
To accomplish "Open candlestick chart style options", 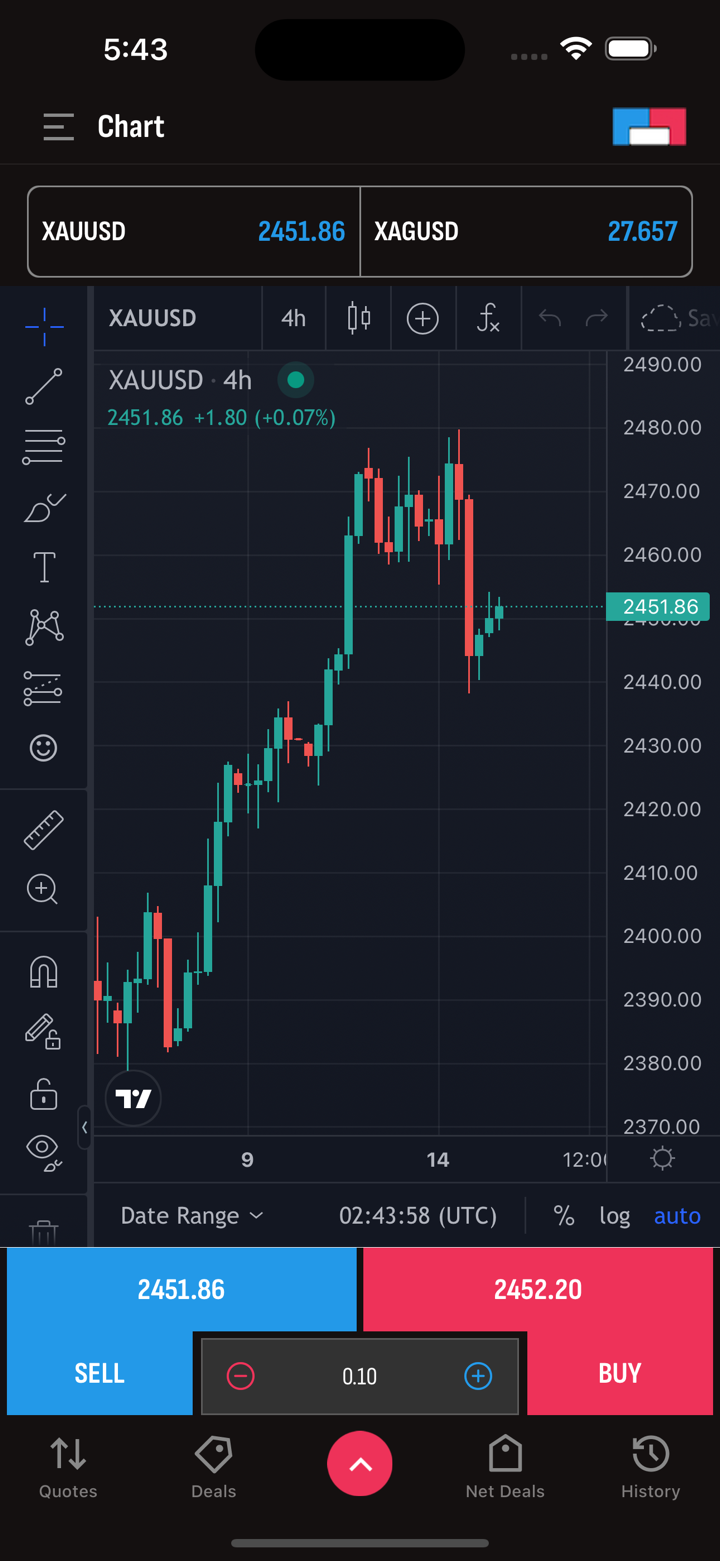I will pyautogui.click(x=359, y=319).
